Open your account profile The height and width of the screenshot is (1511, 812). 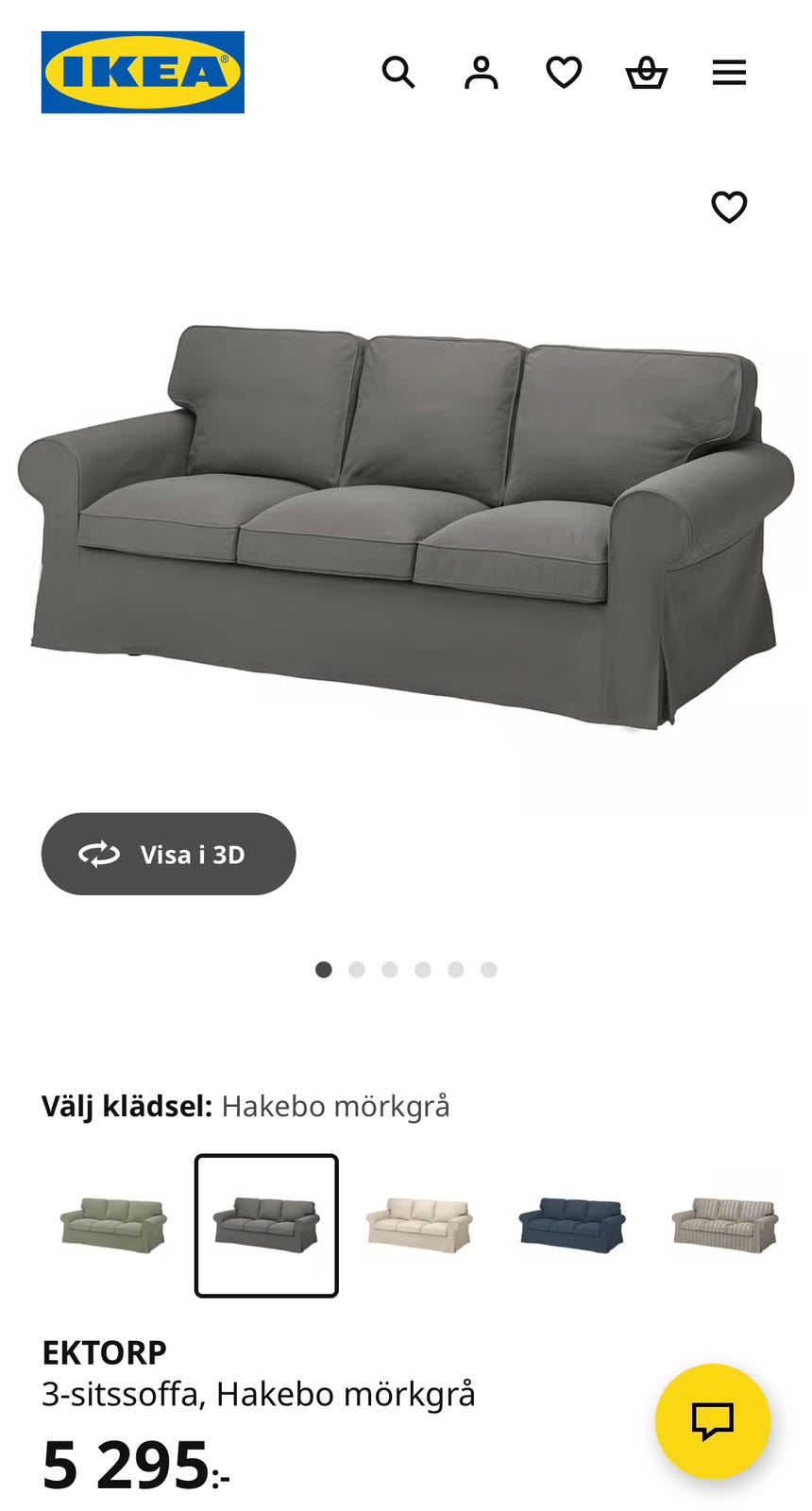pos(481,72)
